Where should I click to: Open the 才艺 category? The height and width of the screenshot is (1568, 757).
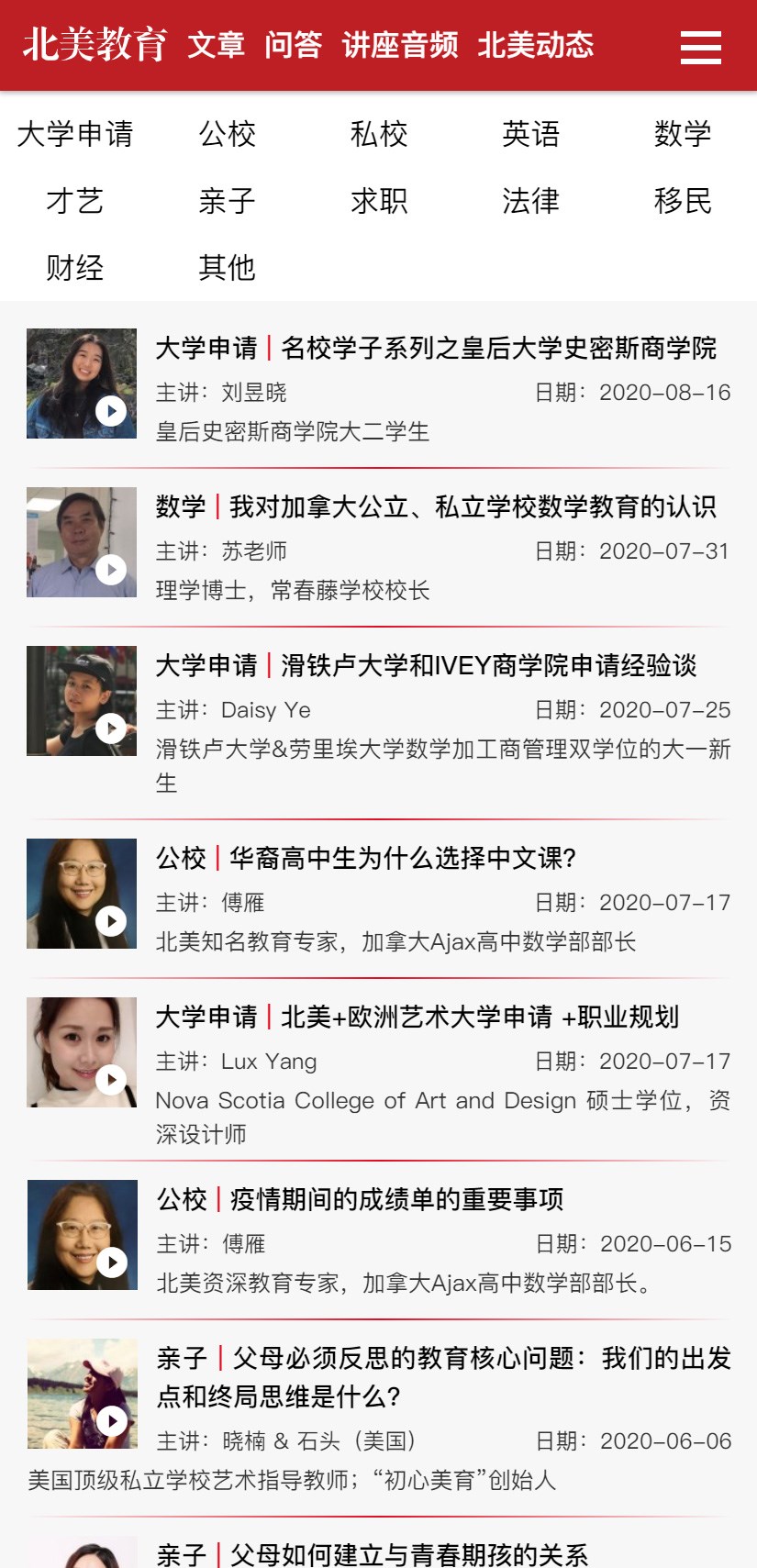(x=75, y=201)
